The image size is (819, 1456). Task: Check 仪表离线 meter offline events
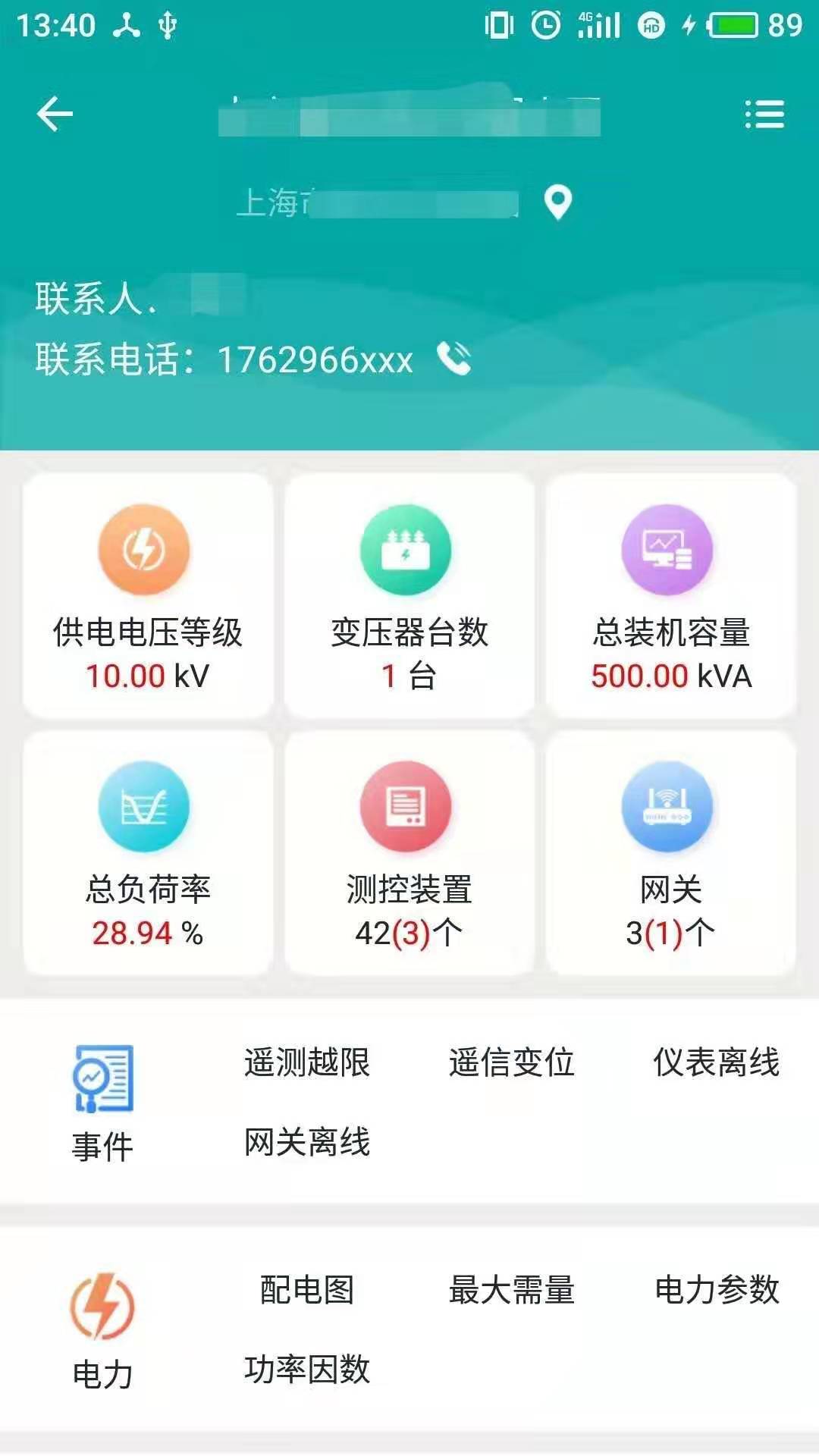point(717,1065)
